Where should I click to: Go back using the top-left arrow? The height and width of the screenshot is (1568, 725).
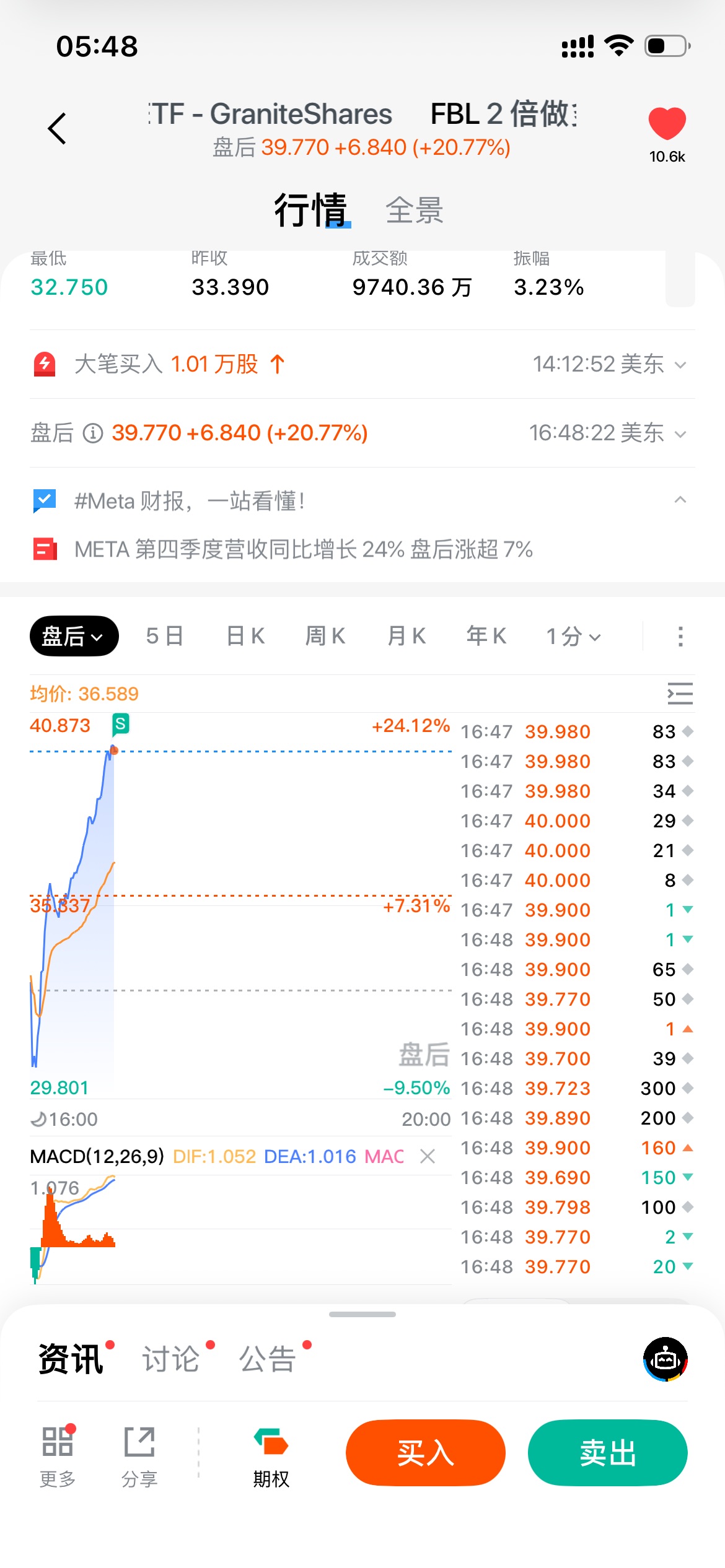pos(57,128)
